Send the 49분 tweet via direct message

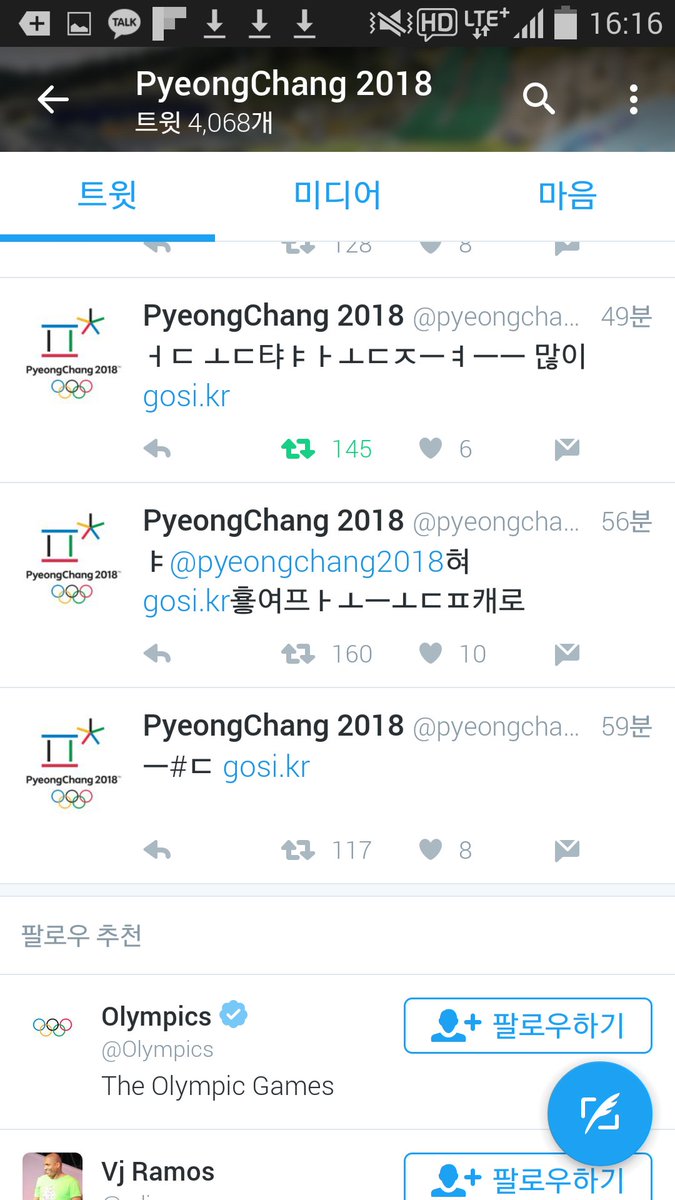(567, 450)
